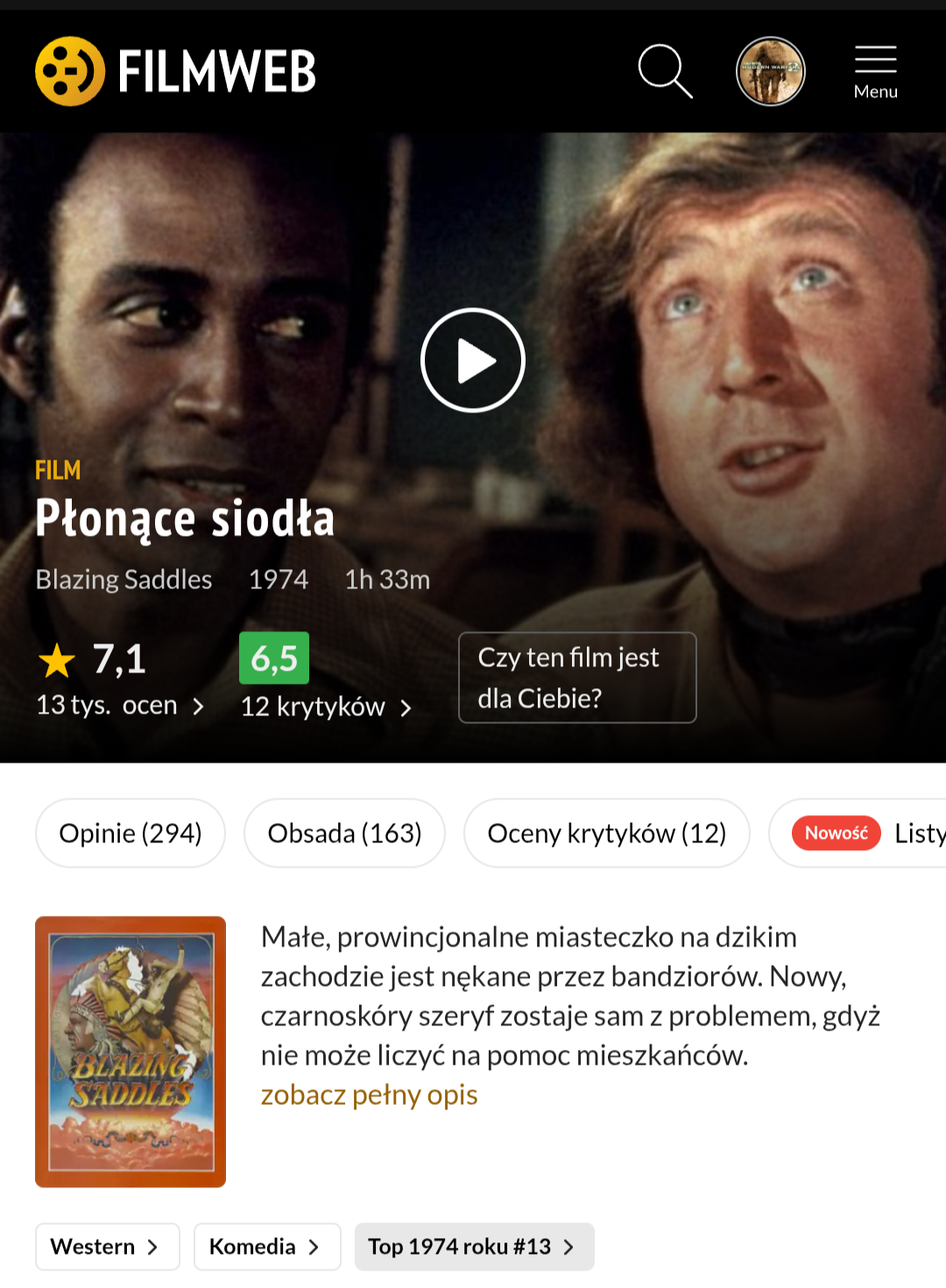Open the Obsada (163) cast chip

tap(344, 833)
